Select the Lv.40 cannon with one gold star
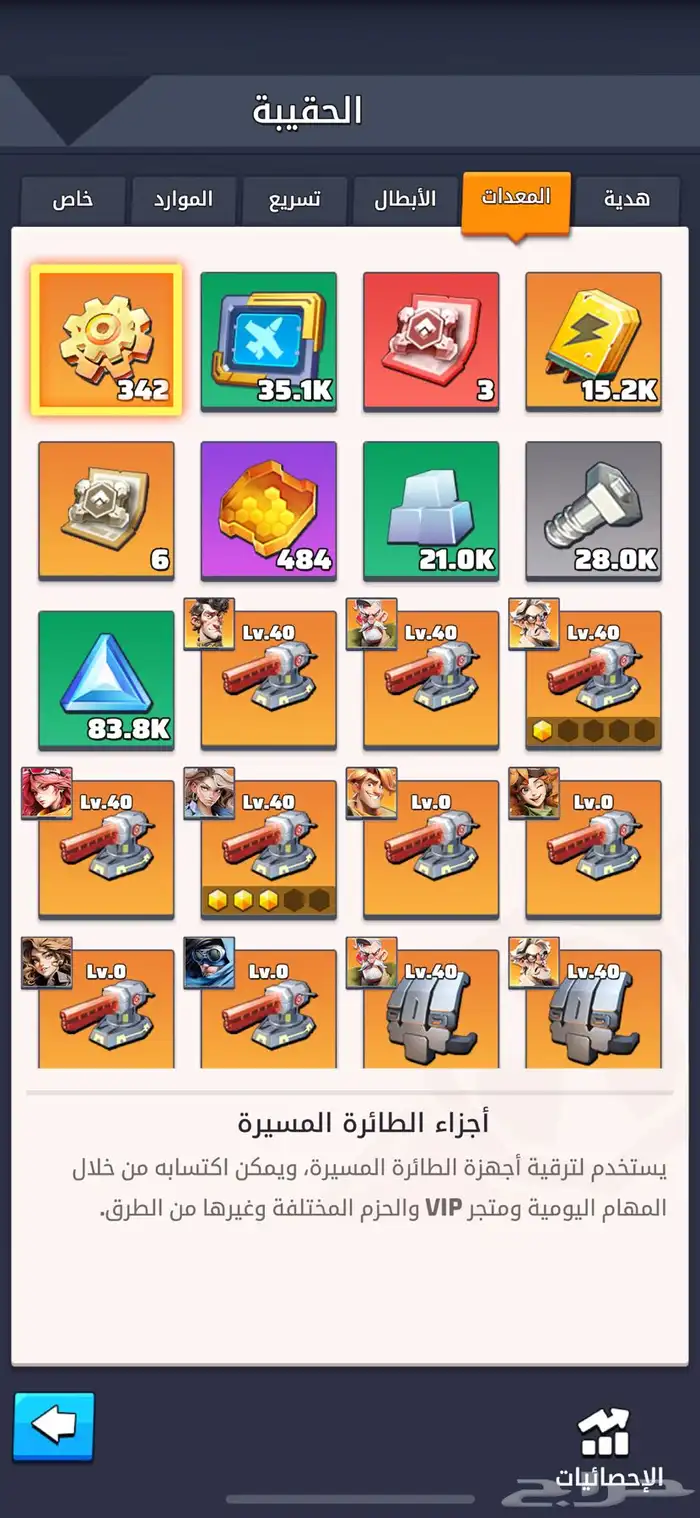 tap(594, 681)
